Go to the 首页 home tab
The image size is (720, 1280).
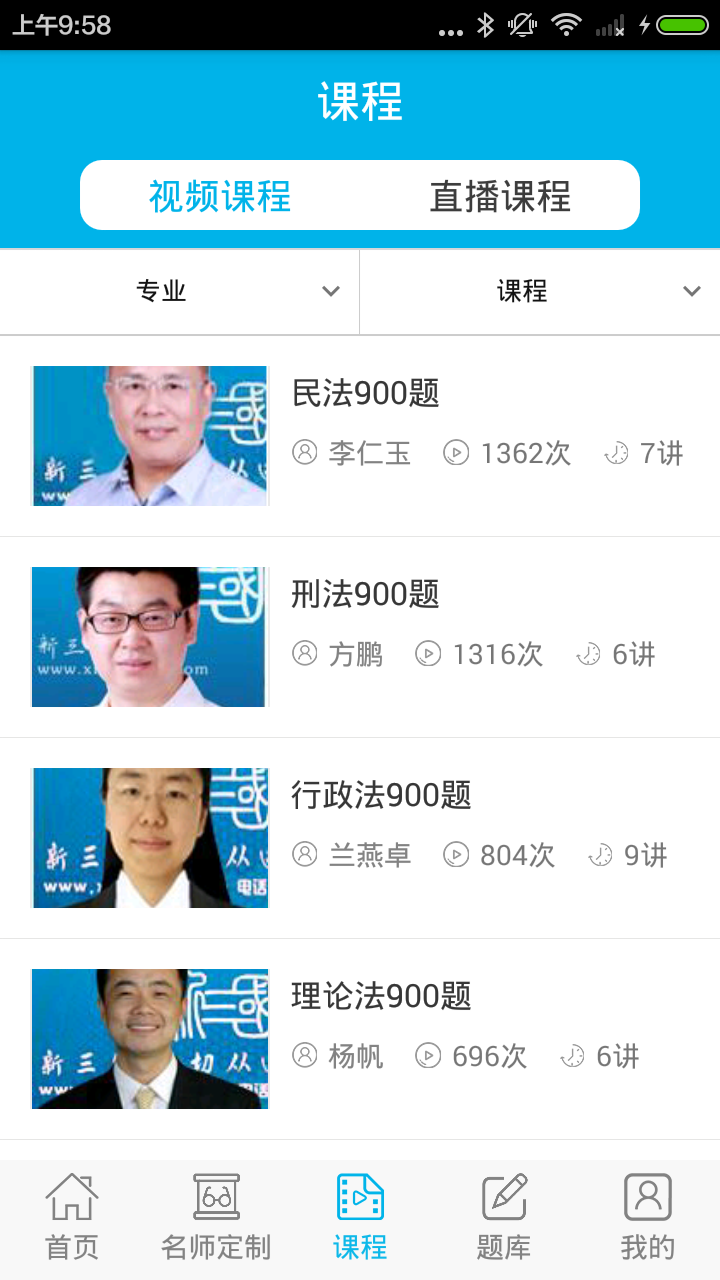tap(72, 1218)
